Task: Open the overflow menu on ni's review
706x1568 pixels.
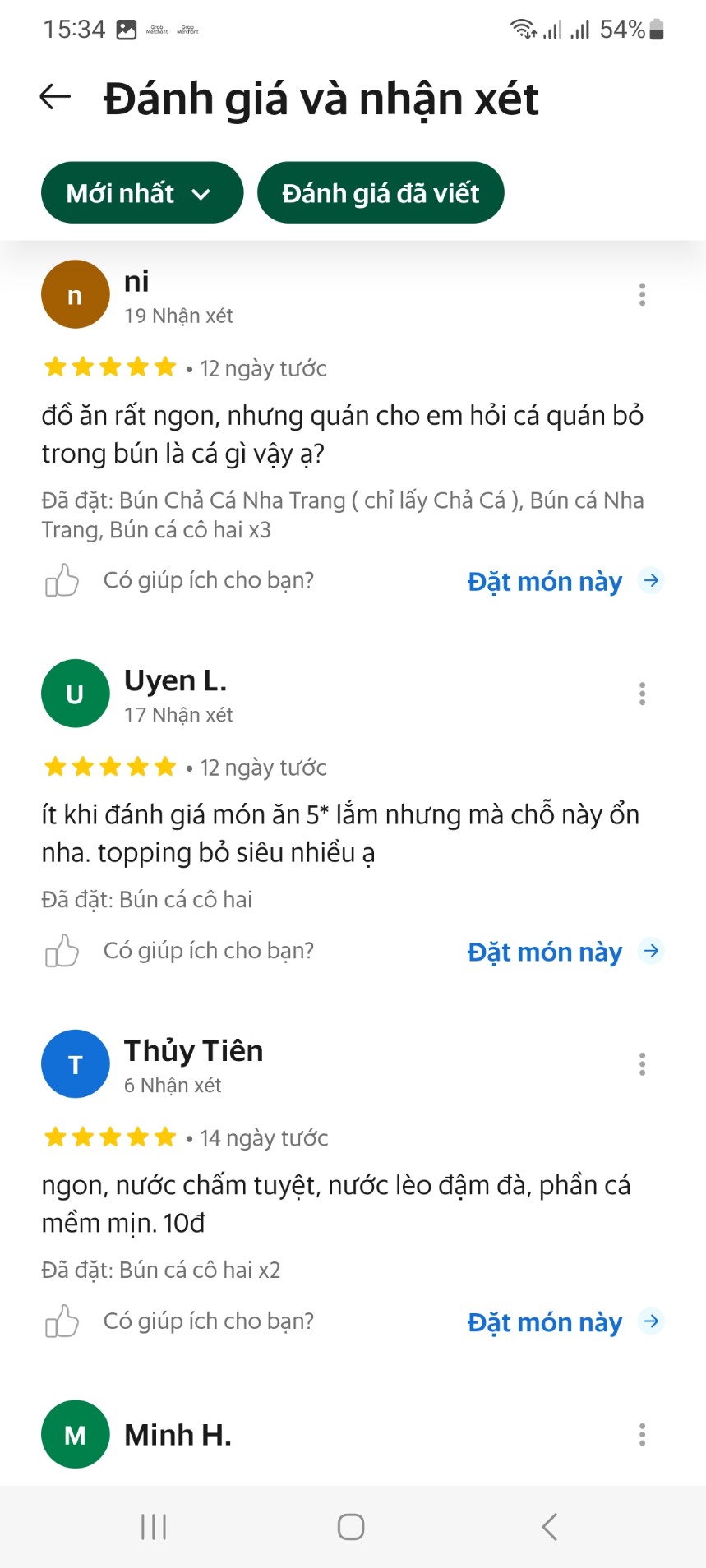Action: click(642, 294)
